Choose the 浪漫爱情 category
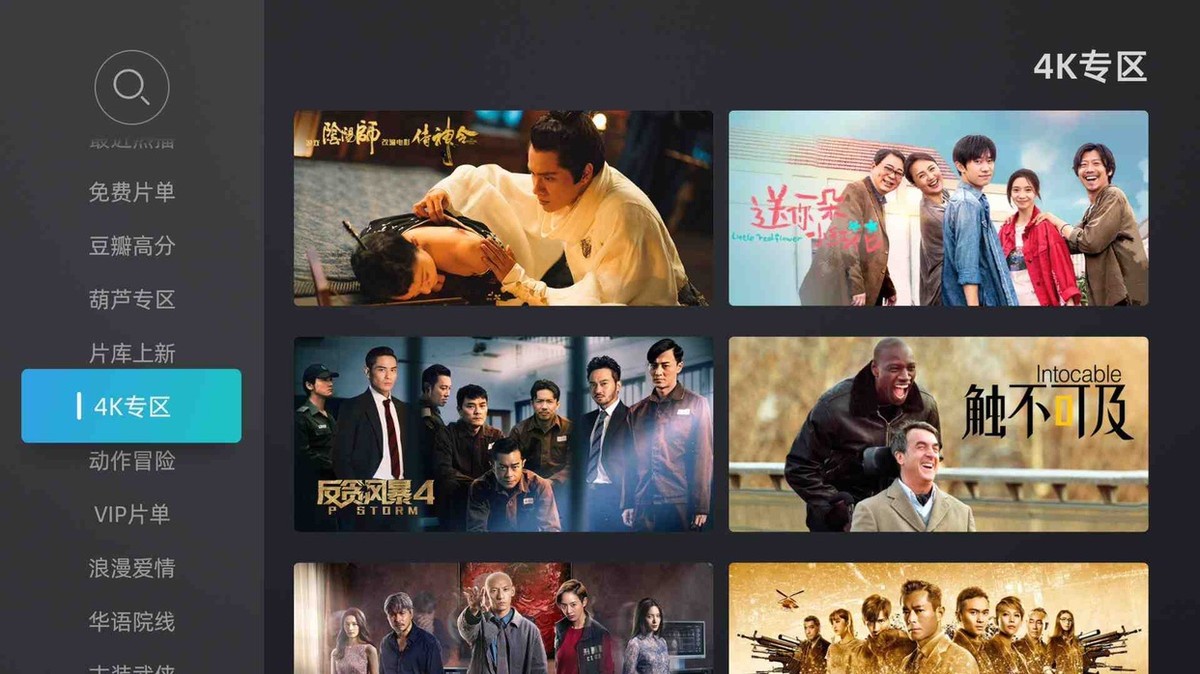This screenshot has width=1200, height=674. tap(131, 568)
